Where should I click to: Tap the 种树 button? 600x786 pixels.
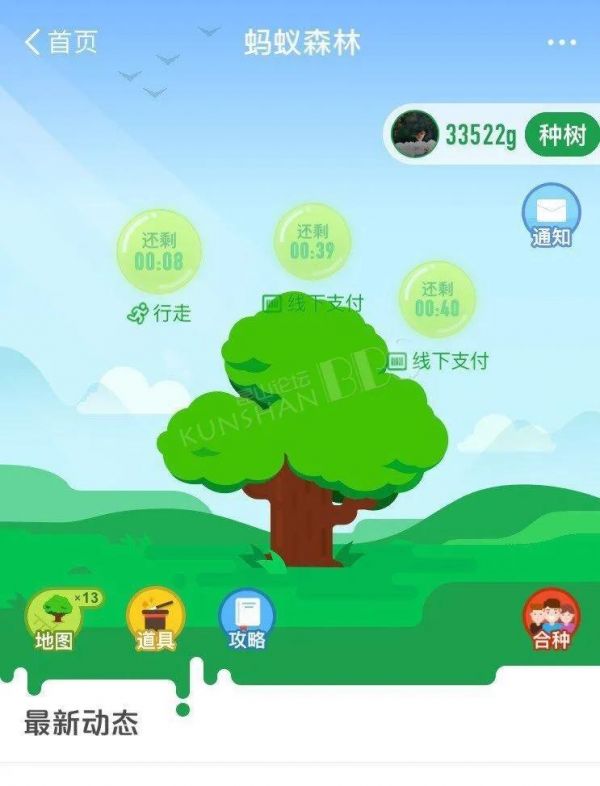click(562, 134)
